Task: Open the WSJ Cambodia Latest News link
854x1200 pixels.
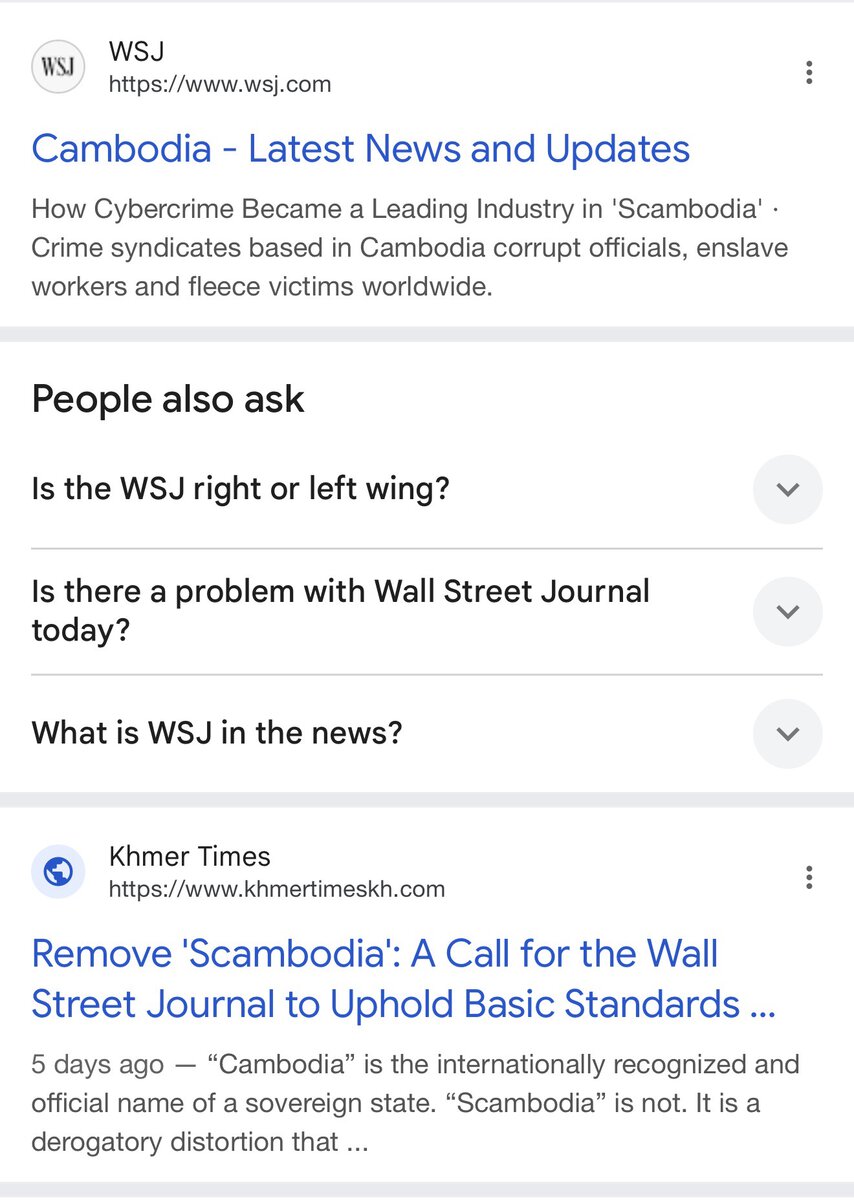Action: [360, 150]
